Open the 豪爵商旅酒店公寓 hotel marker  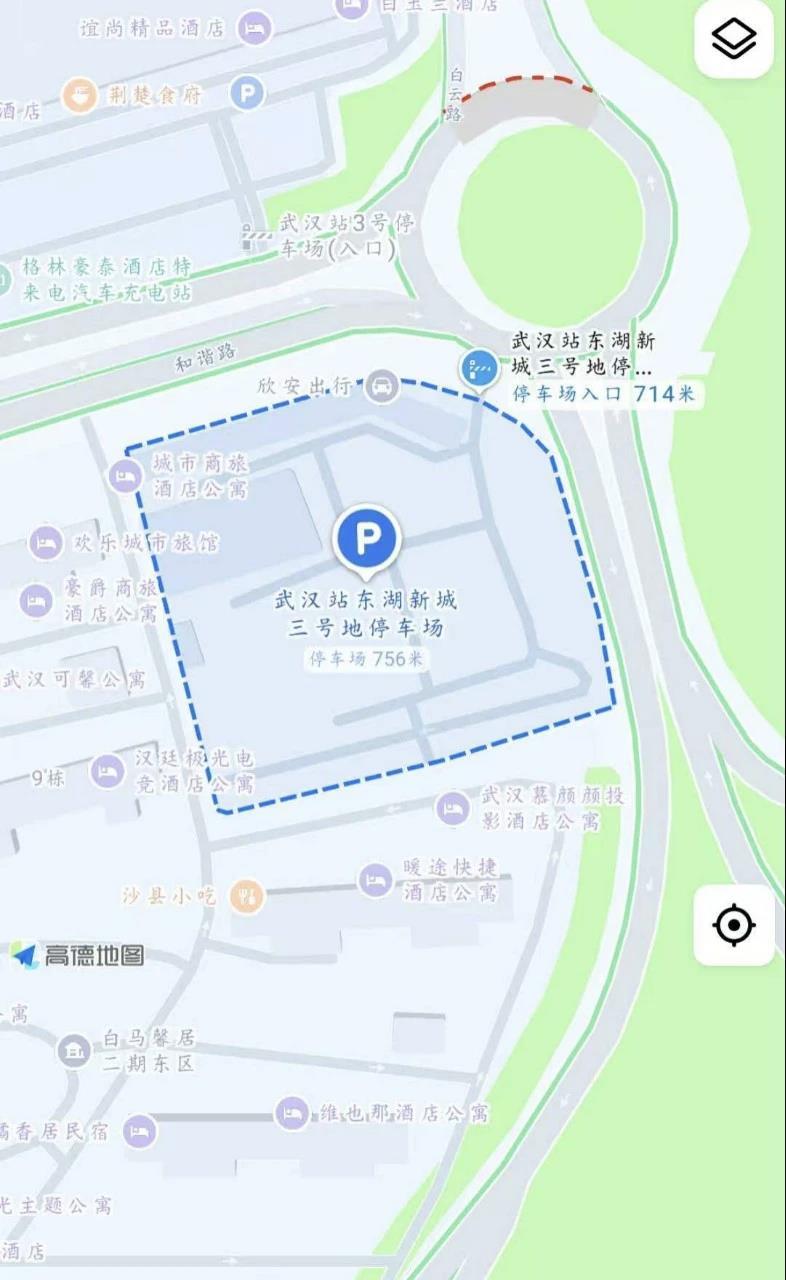point(35,601)
